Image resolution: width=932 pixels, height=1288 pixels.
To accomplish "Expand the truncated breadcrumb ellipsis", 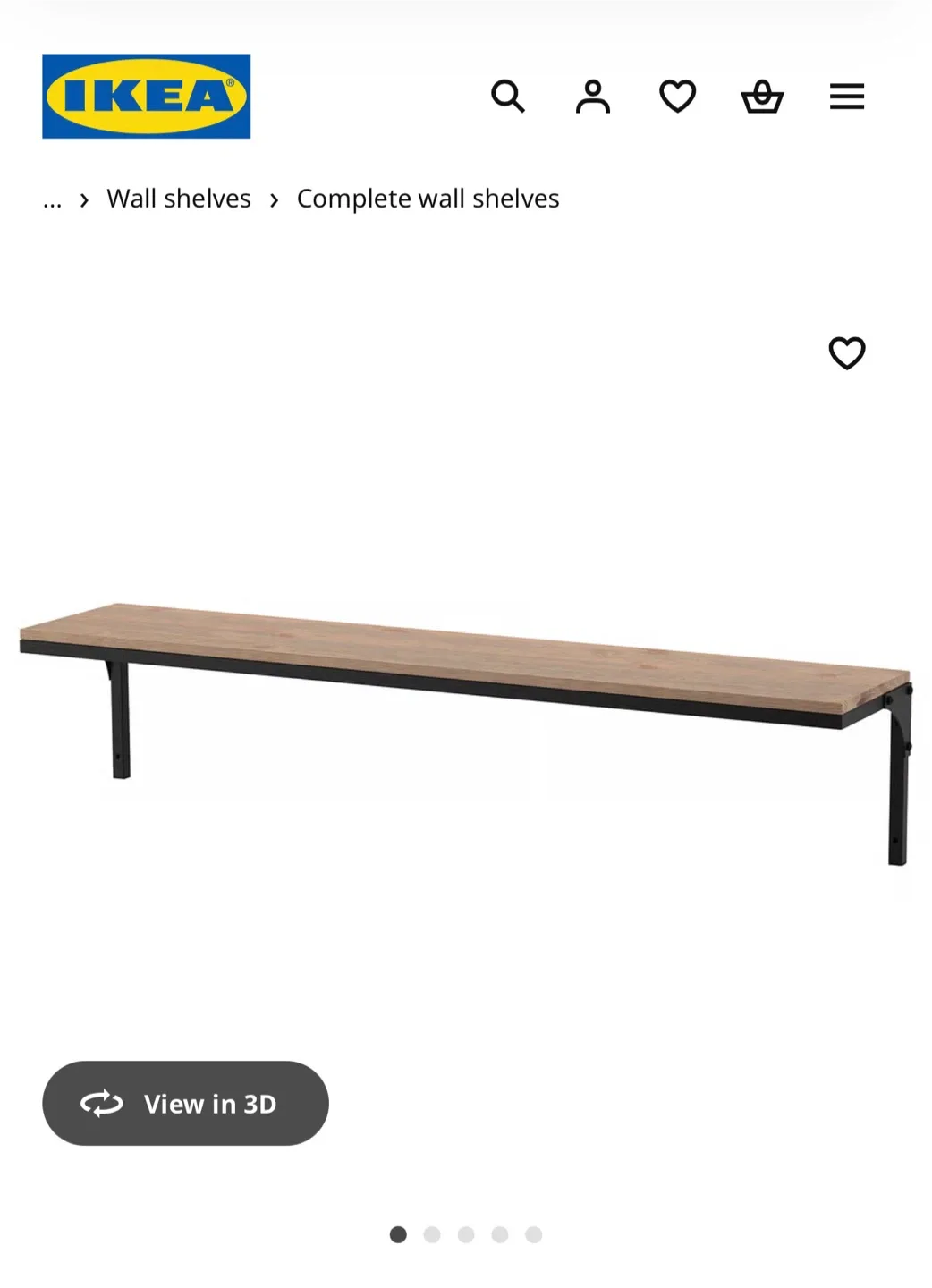I will [52, 199].
